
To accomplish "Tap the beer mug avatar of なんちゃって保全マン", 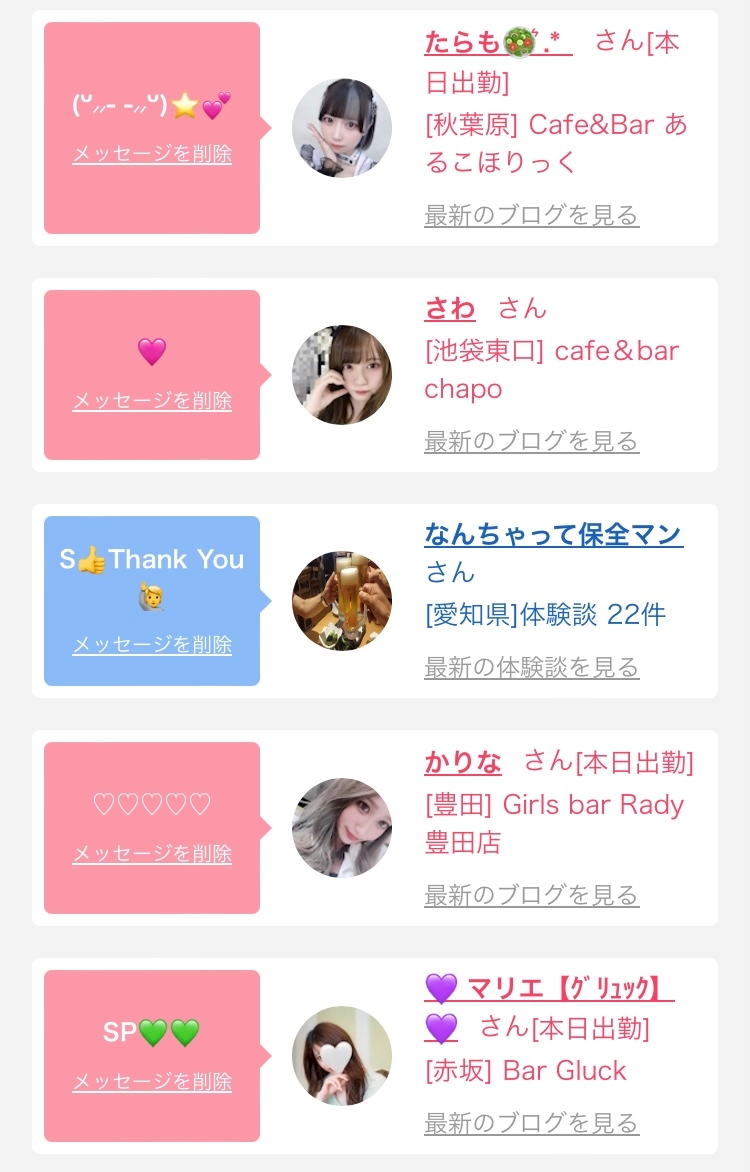I will coord(342,601).
